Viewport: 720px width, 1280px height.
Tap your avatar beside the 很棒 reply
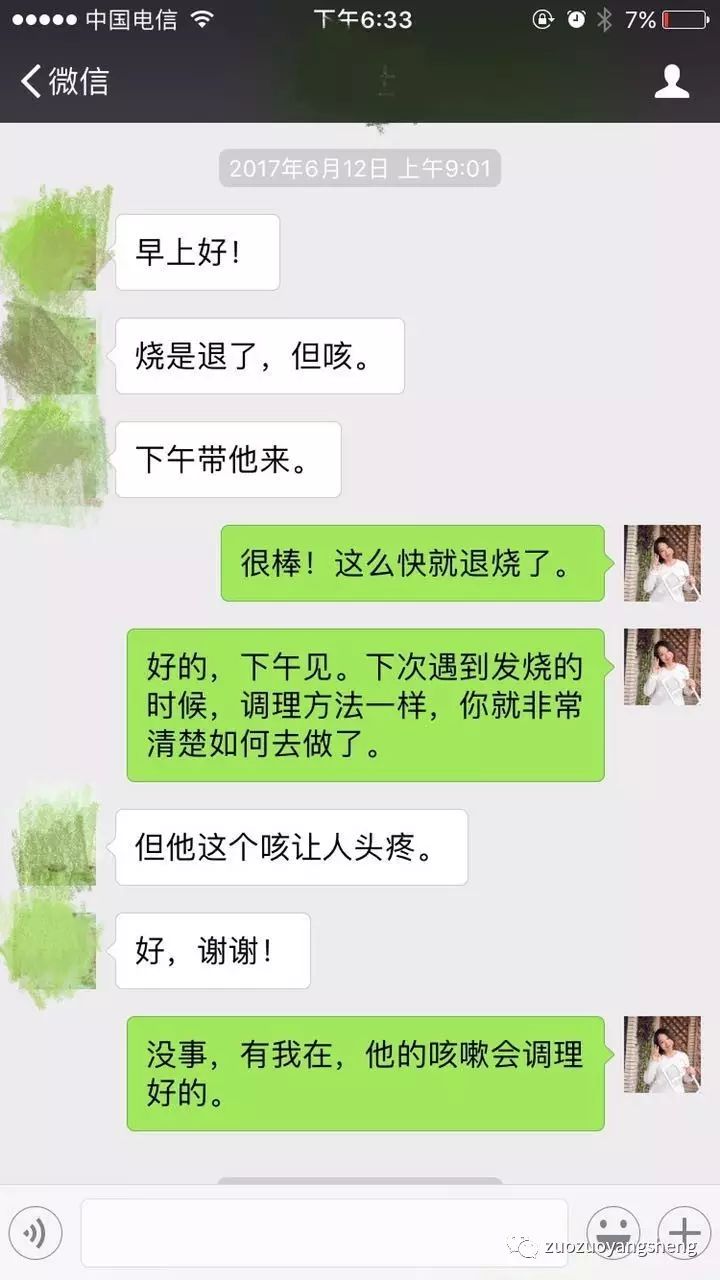pos(661,563)
